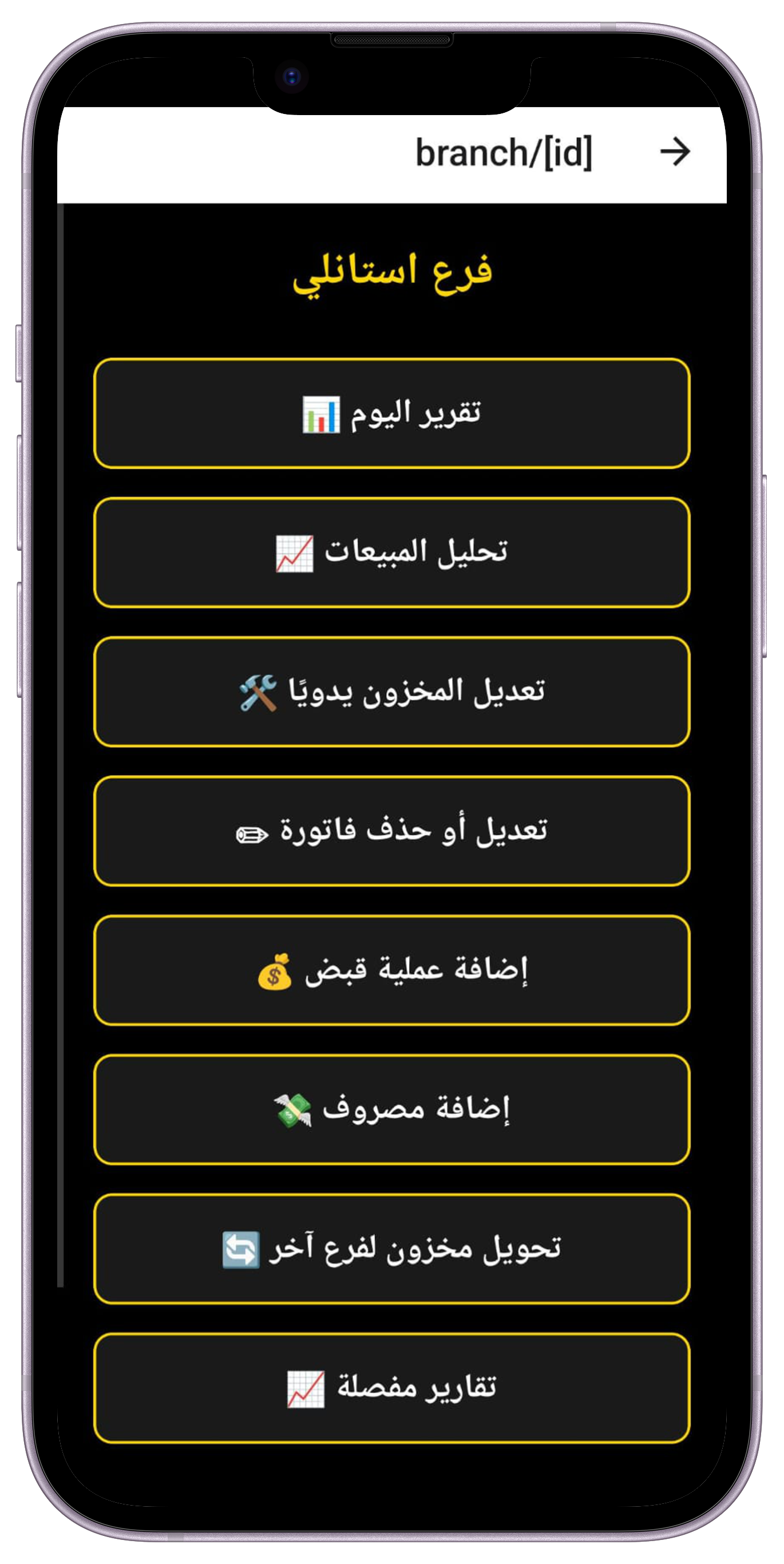Open تحويل مخزون لفرع آخر
Viewport: 784px width, 1564px height.
pos(391,1249)
